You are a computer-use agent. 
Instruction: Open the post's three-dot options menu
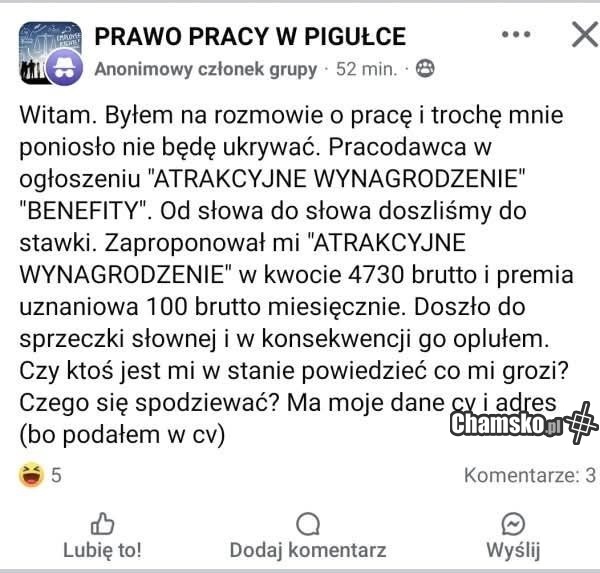click(515, 35)
